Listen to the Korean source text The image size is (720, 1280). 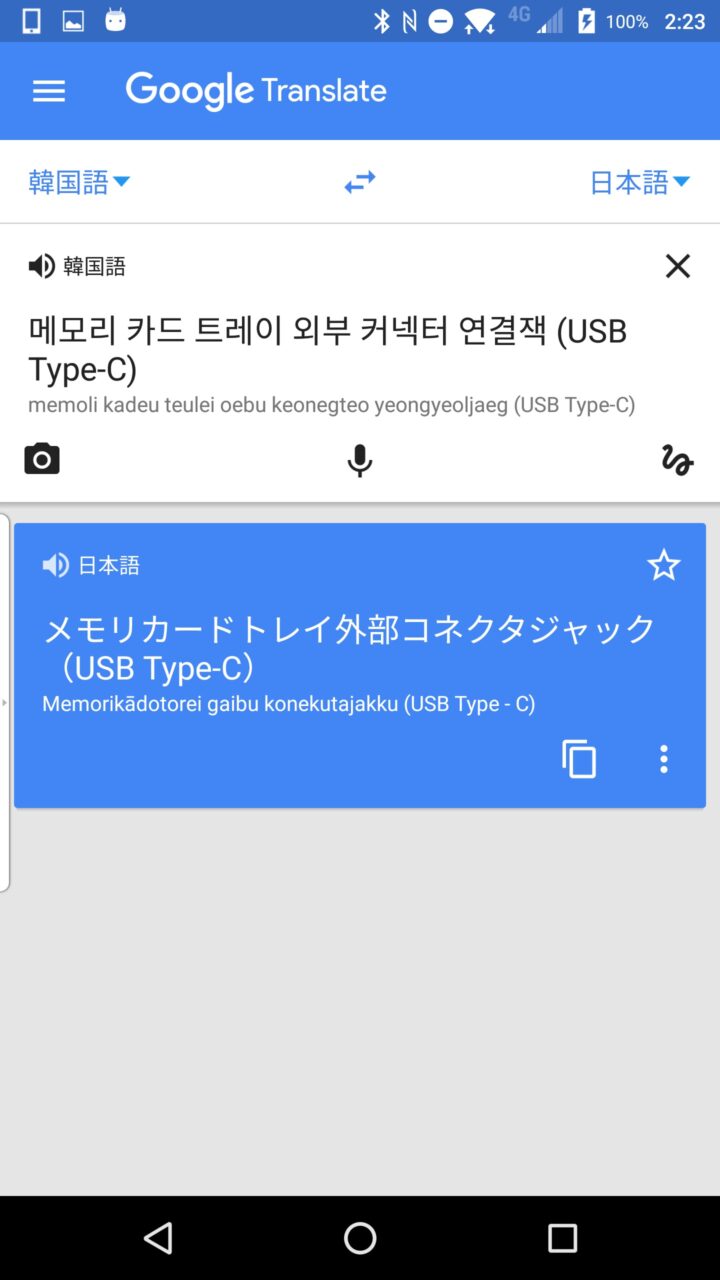(x=42, y=266)
